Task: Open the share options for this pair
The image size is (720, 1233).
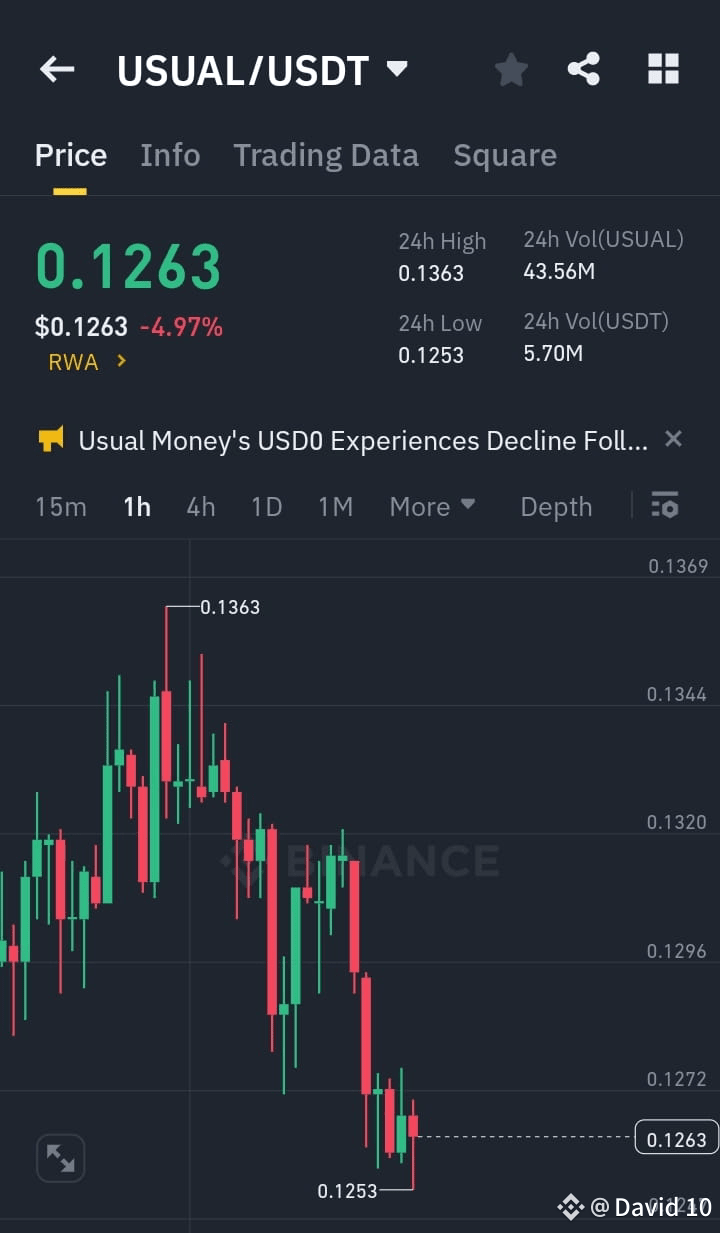Action: [584, 68]
